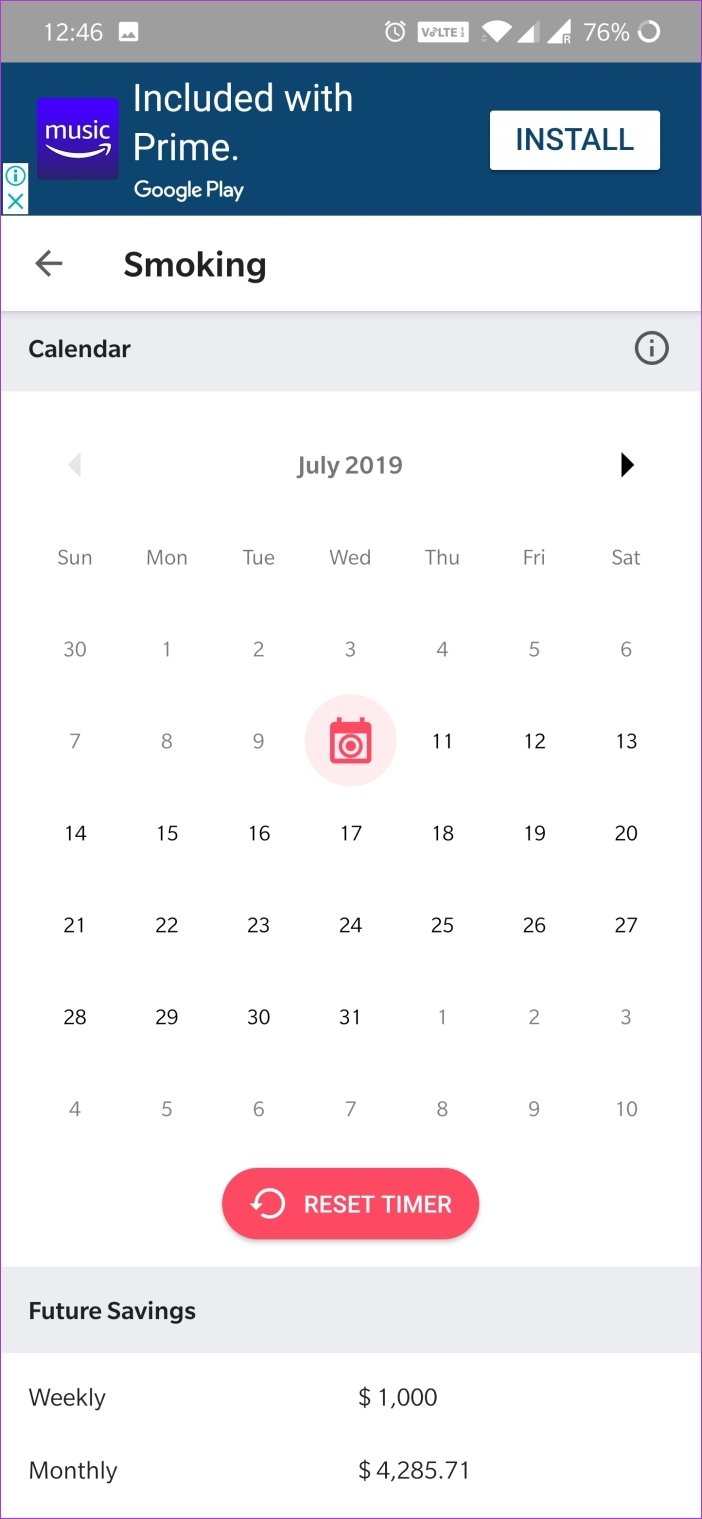Go to the previous month
The height and width of the screenshot is (1519, 702).
[74, 465]
